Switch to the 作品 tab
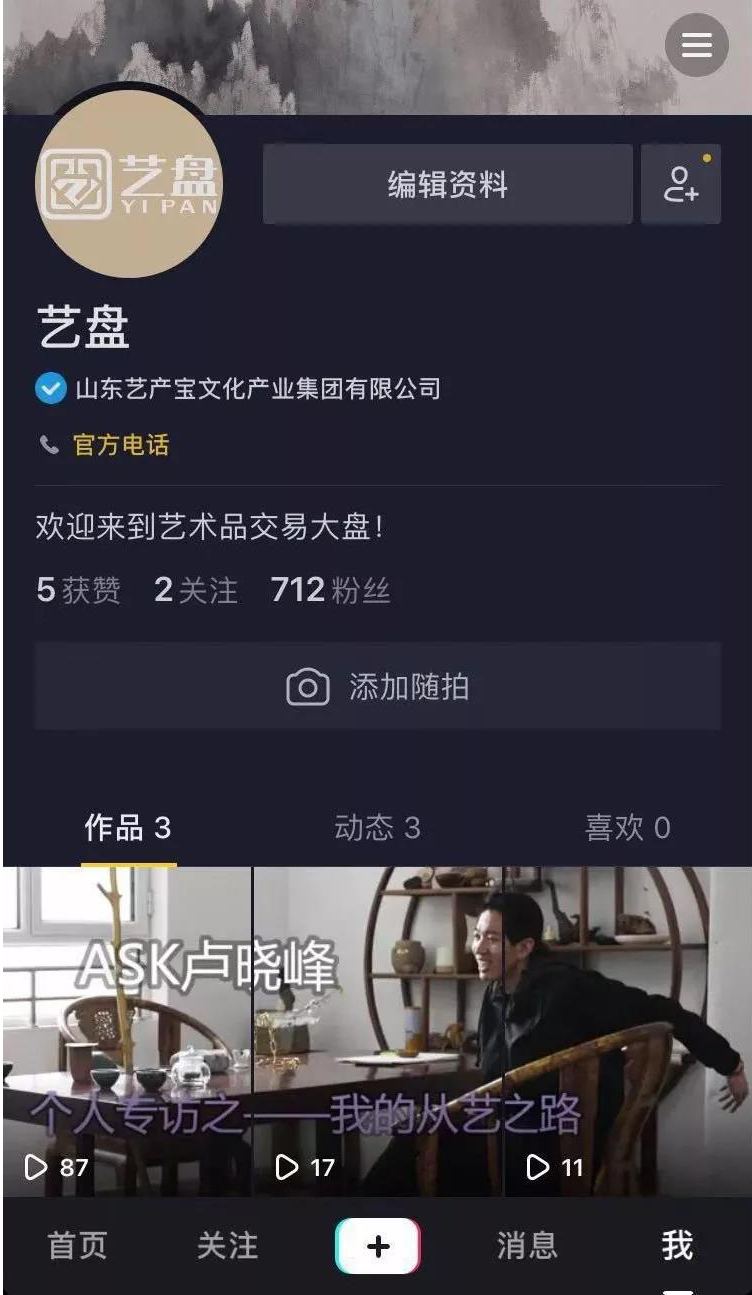Viewport: 752px width, 1295px height. pyautogui.click(x=128, y=828)
